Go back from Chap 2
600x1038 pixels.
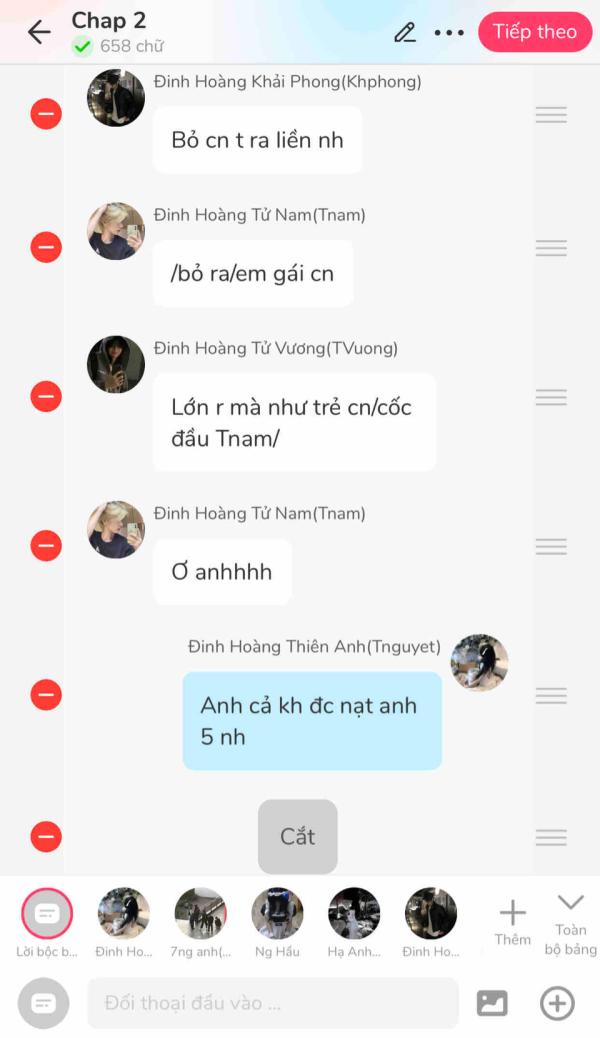39,32
